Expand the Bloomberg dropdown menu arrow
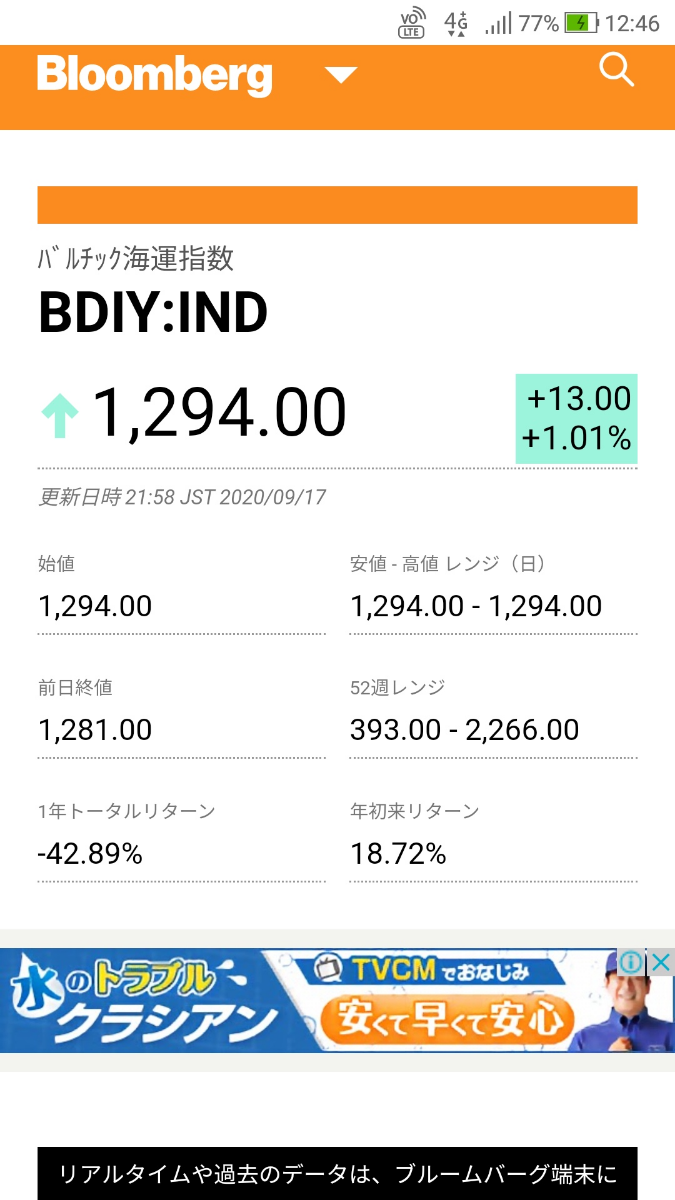This screenshot has height=1200, width=675. (x=341, y=75)
